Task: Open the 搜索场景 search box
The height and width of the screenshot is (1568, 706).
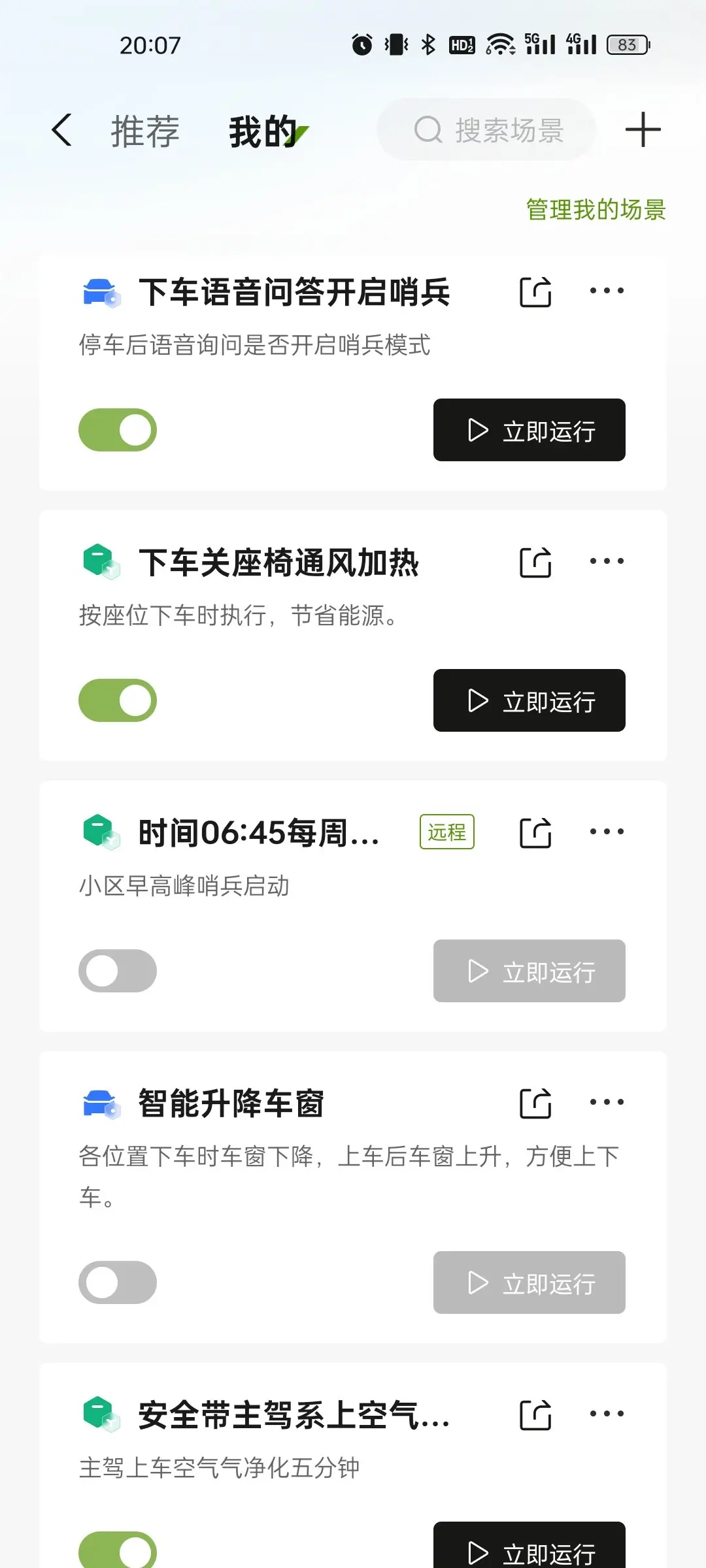Action: pos(487,129)
